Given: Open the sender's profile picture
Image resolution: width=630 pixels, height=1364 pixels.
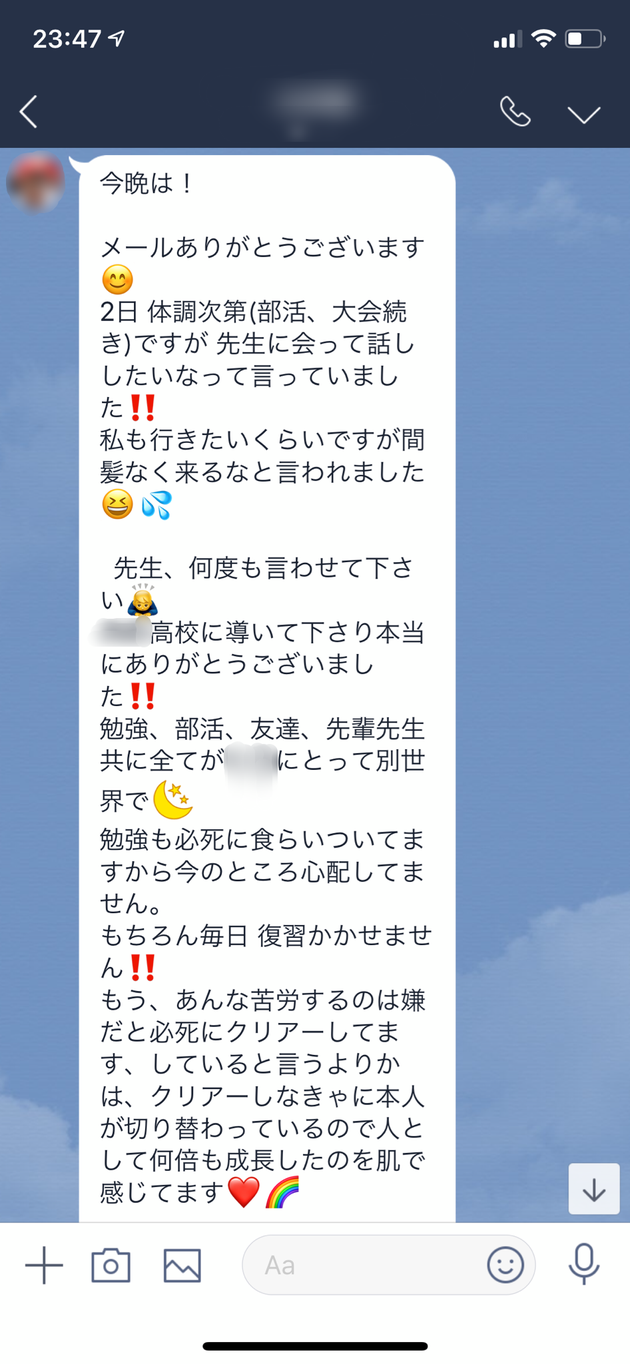Looking at the screenshot, I should 36,183.
